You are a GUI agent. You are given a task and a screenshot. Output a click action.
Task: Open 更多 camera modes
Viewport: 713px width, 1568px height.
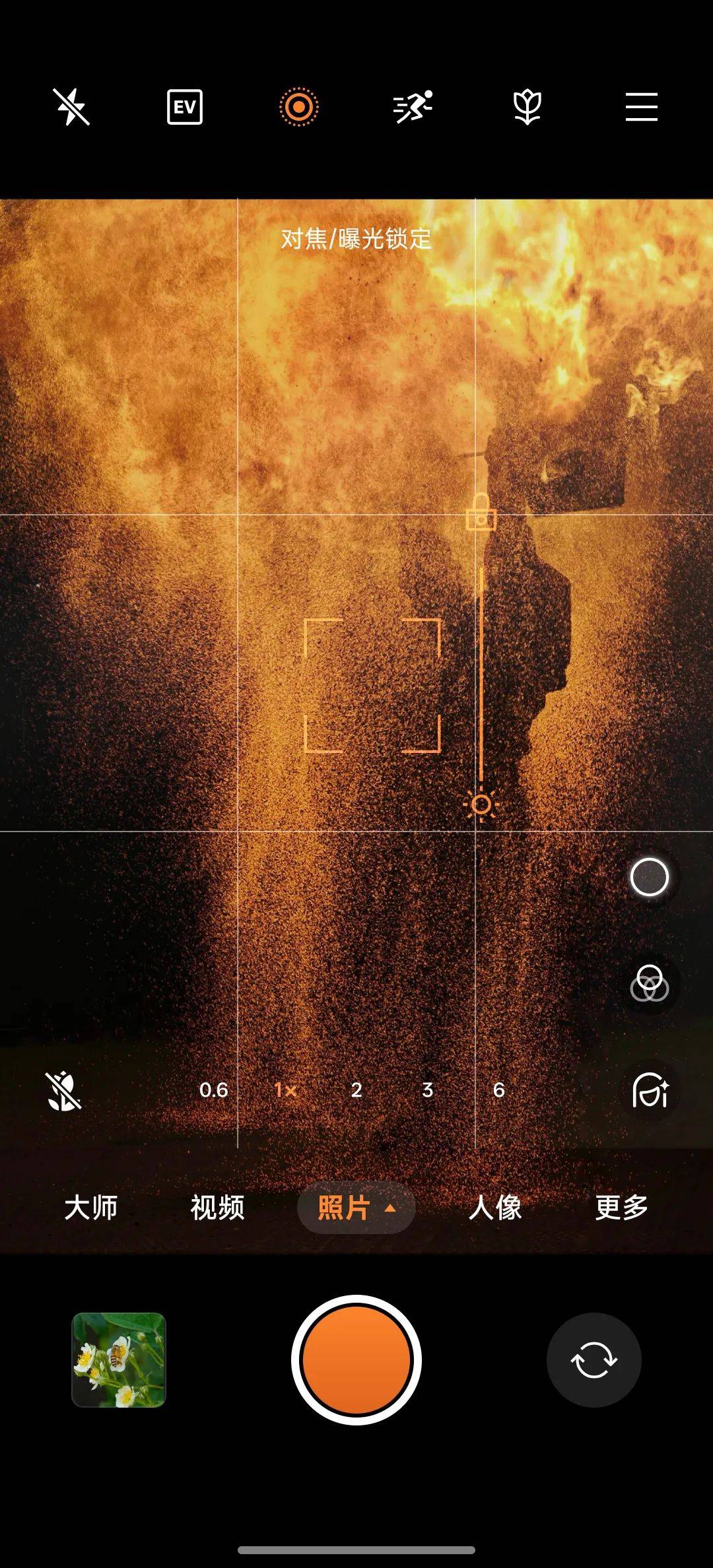(622, 1208)
